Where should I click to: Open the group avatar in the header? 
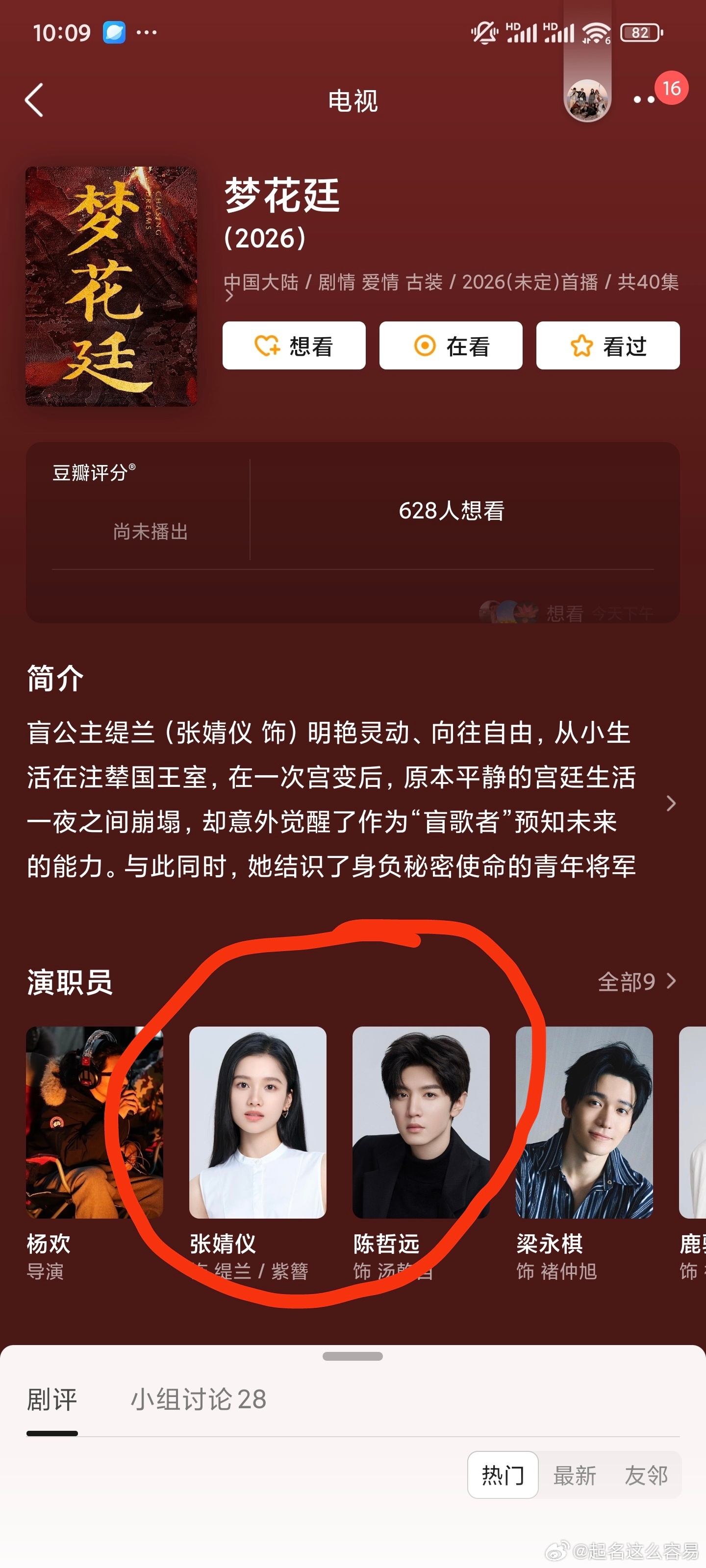click(x=587, y=100)
